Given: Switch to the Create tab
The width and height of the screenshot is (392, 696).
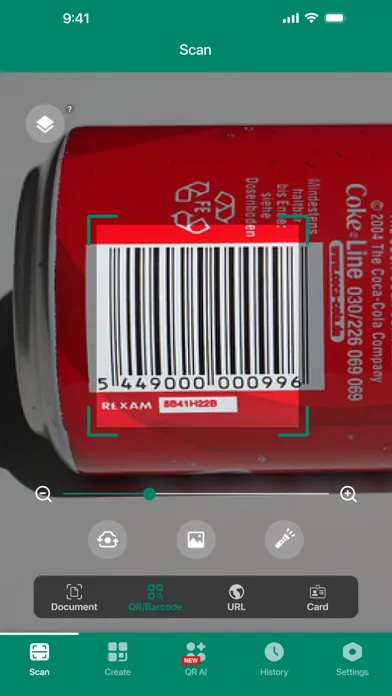Looking at the screenshot, I should (118, 660).
